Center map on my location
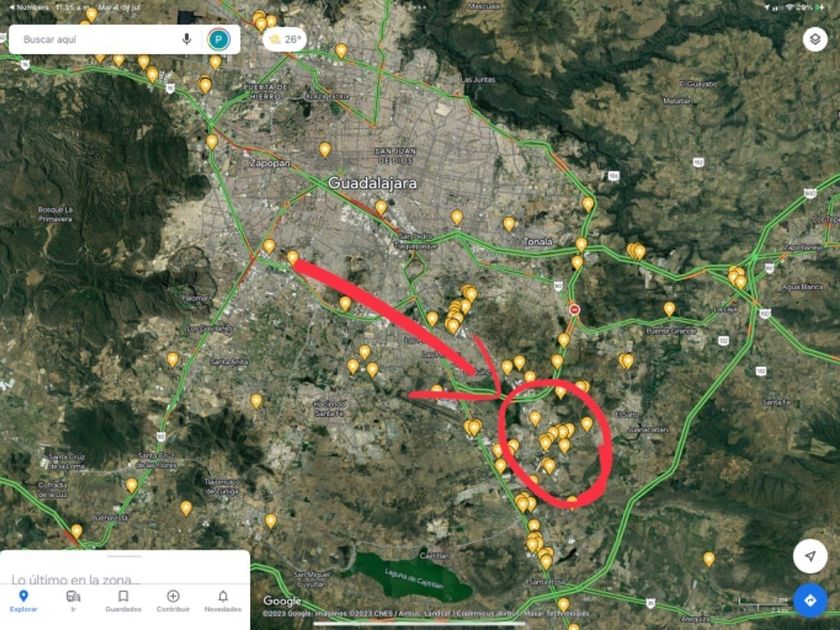This screenshot has height=630, width=840. point(810,556)
